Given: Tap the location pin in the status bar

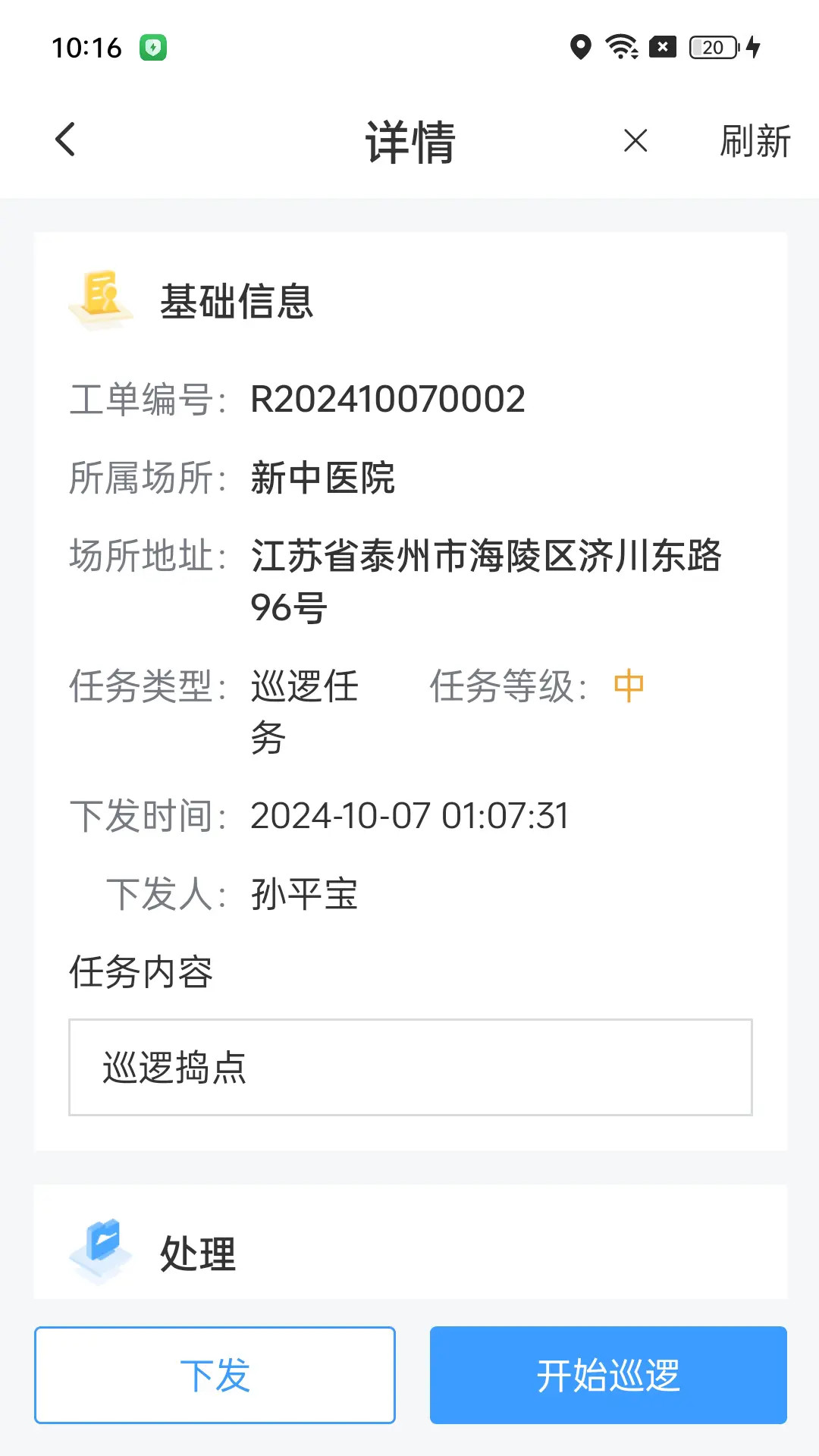Looking at the screenshot, I should coord(580,47).
